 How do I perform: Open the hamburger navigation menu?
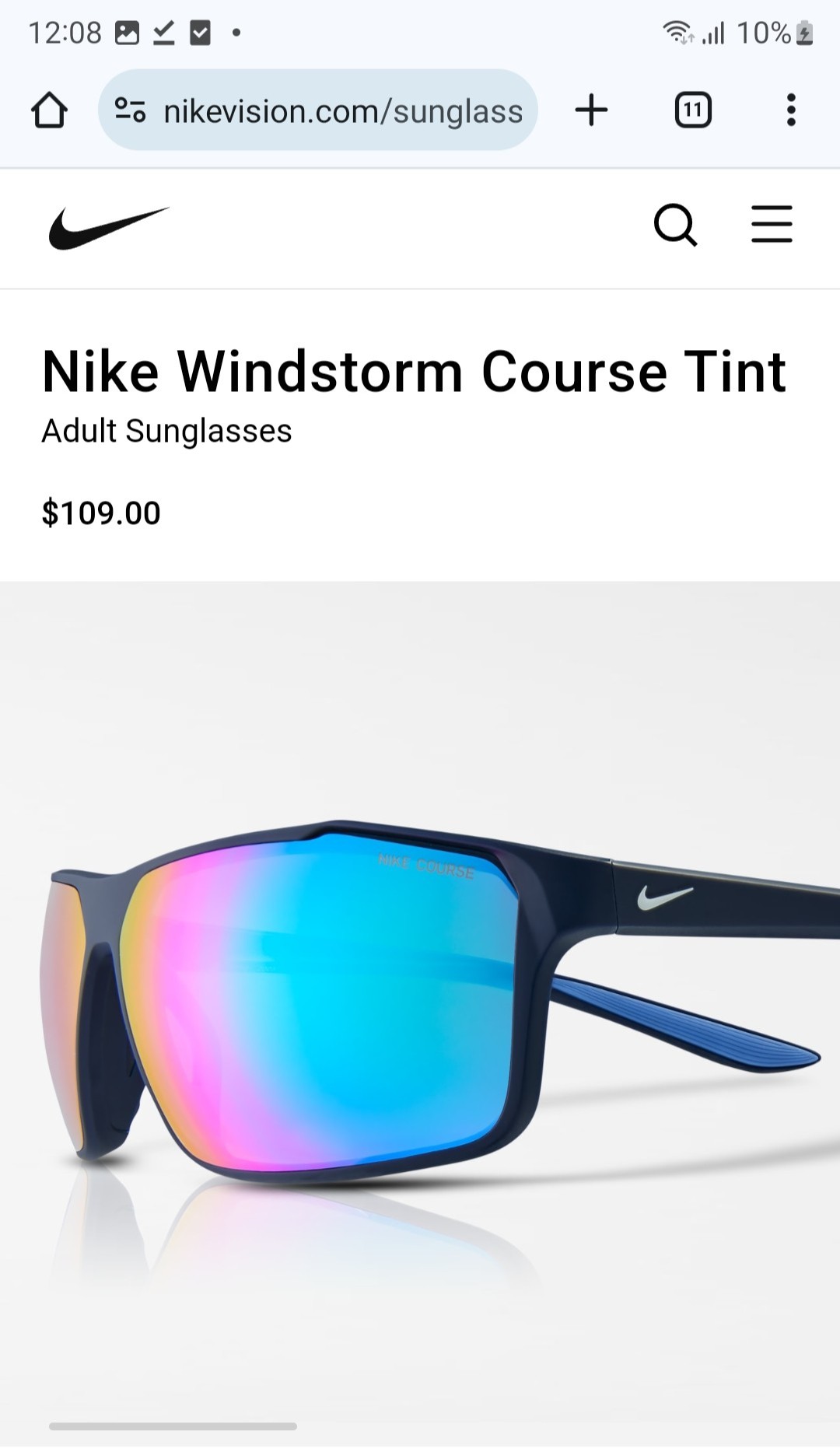771,225
